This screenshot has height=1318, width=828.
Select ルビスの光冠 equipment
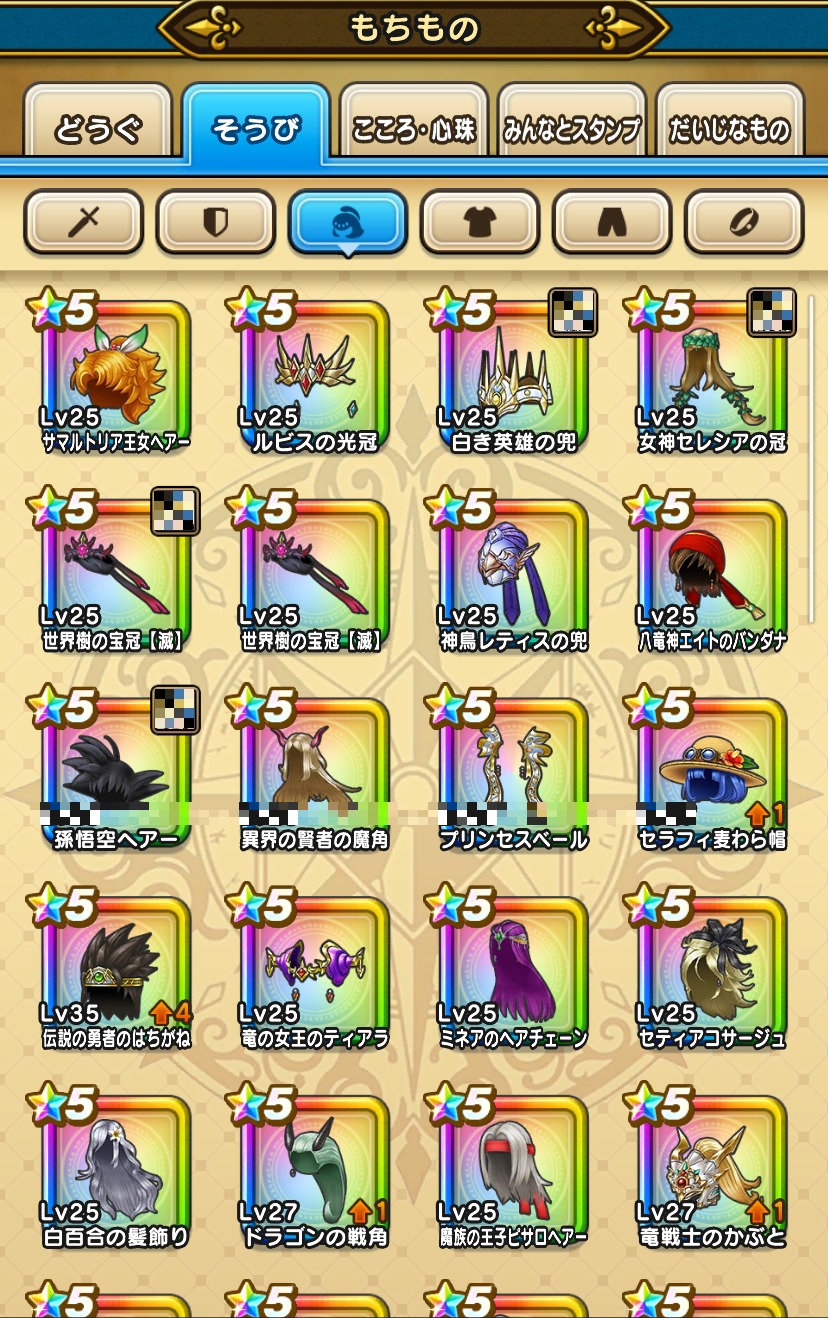tap(315, 376)
